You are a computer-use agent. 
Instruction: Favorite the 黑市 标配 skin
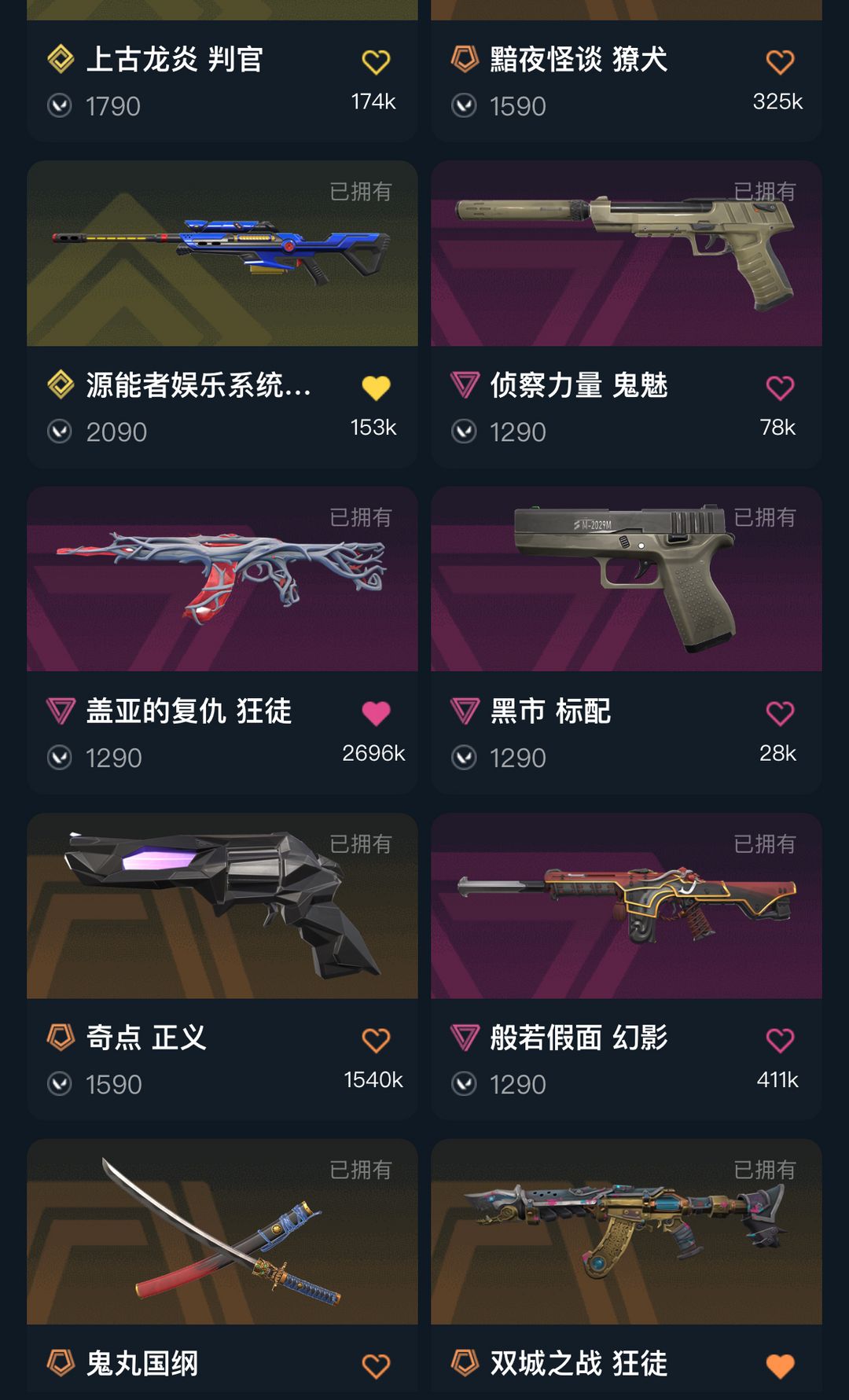click(779, 713)
